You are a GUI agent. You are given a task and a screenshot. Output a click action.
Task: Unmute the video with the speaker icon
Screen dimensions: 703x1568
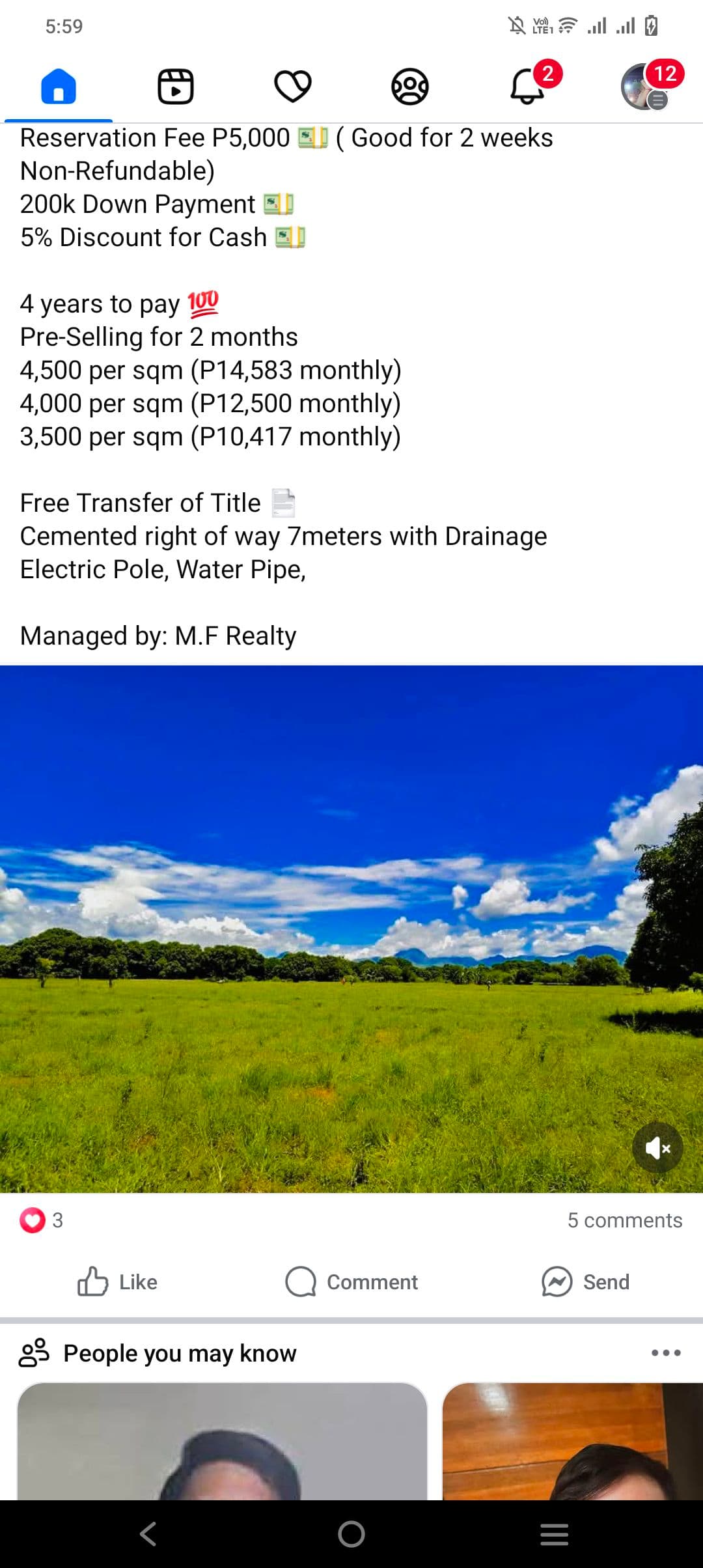pyautogui.click(x=657, y=1148)
